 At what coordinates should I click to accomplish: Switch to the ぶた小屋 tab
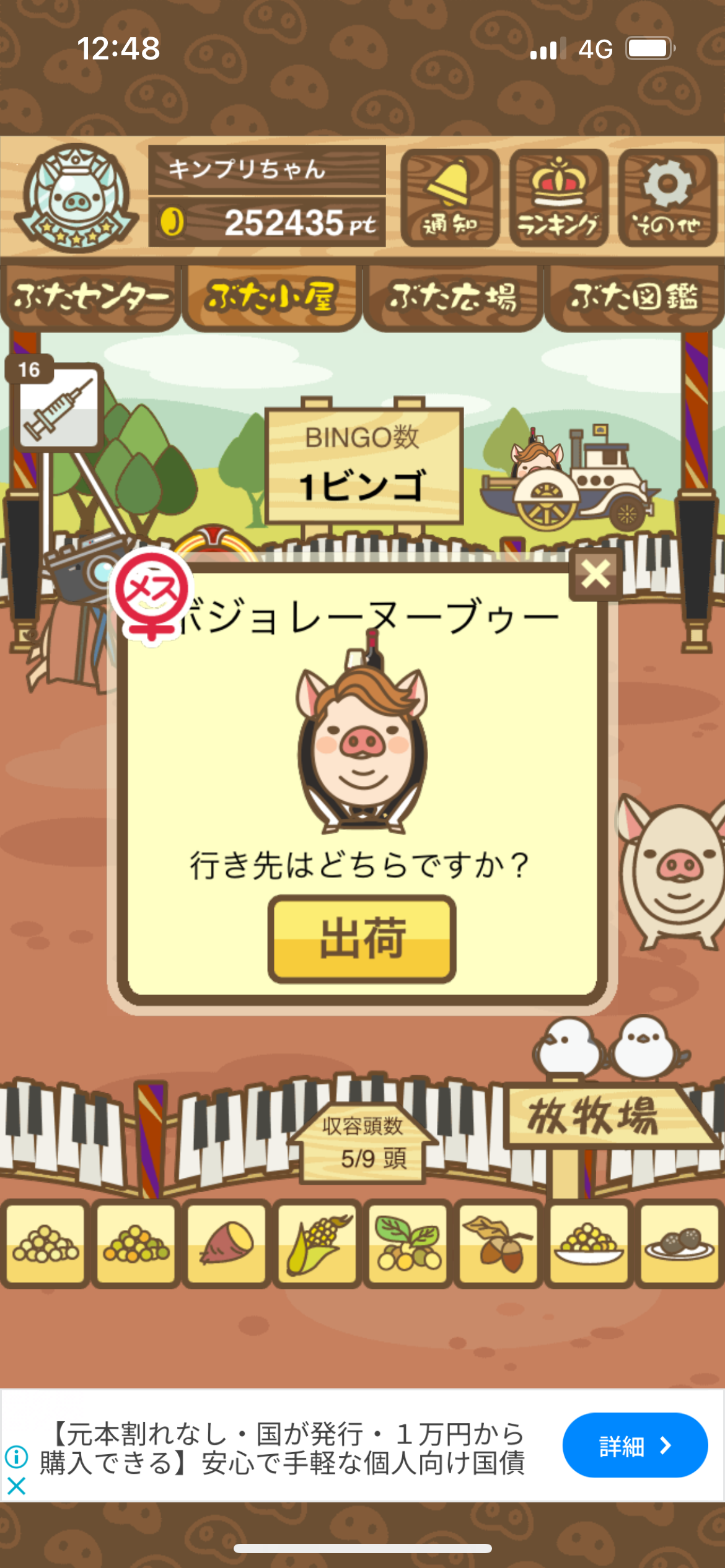click(x=271, y=297)
